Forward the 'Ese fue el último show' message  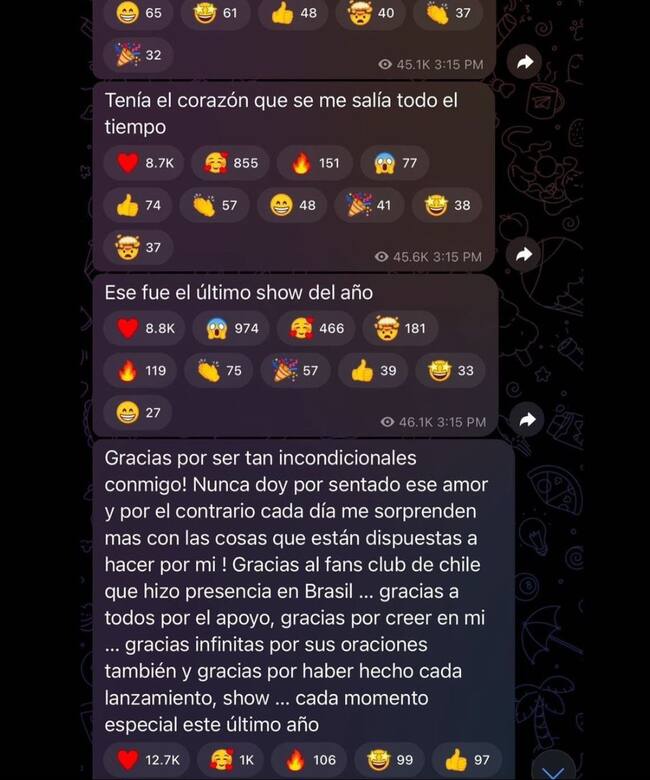click(x=526, y=419)
